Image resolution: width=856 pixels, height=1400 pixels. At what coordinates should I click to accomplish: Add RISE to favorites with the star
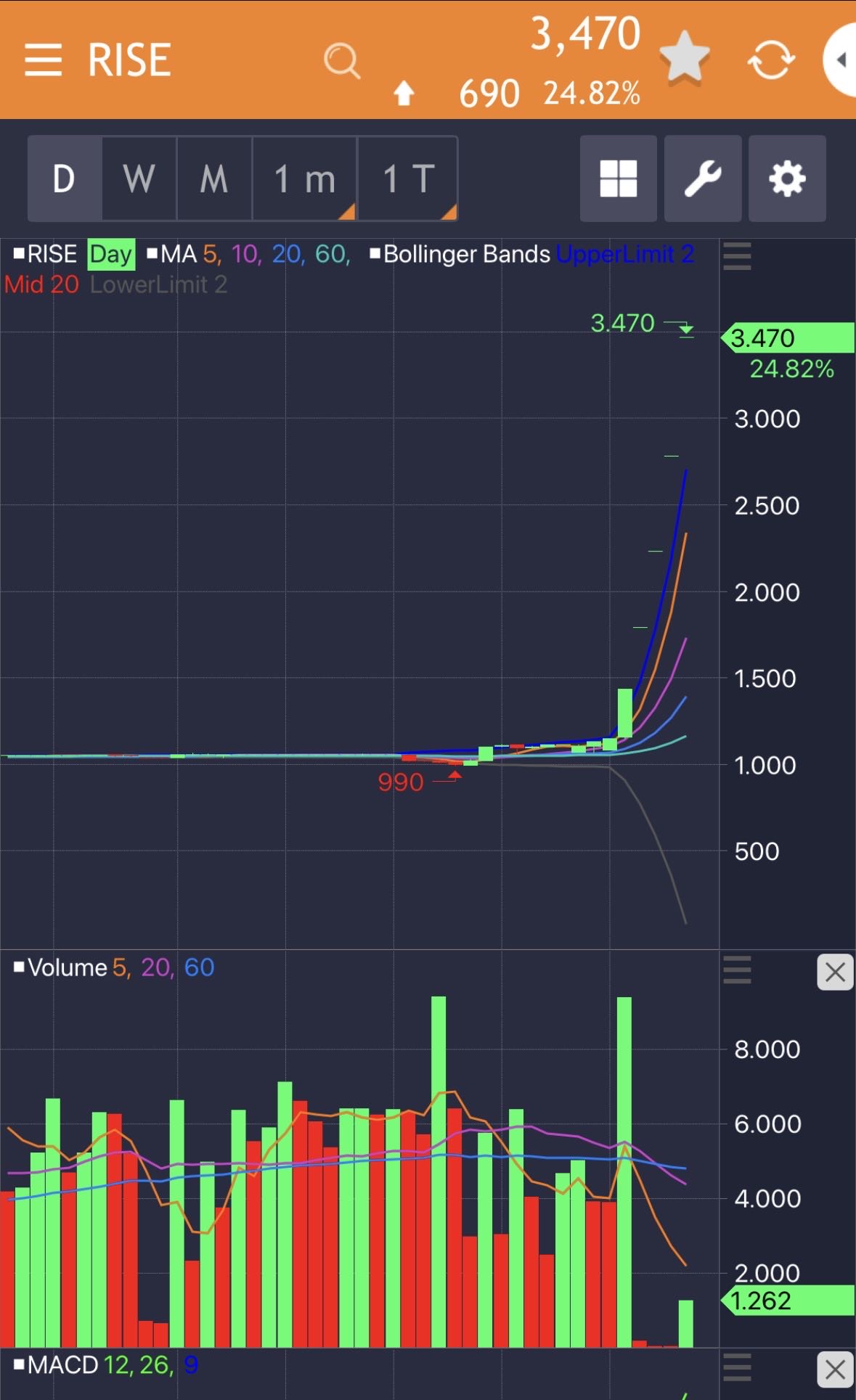685,57
